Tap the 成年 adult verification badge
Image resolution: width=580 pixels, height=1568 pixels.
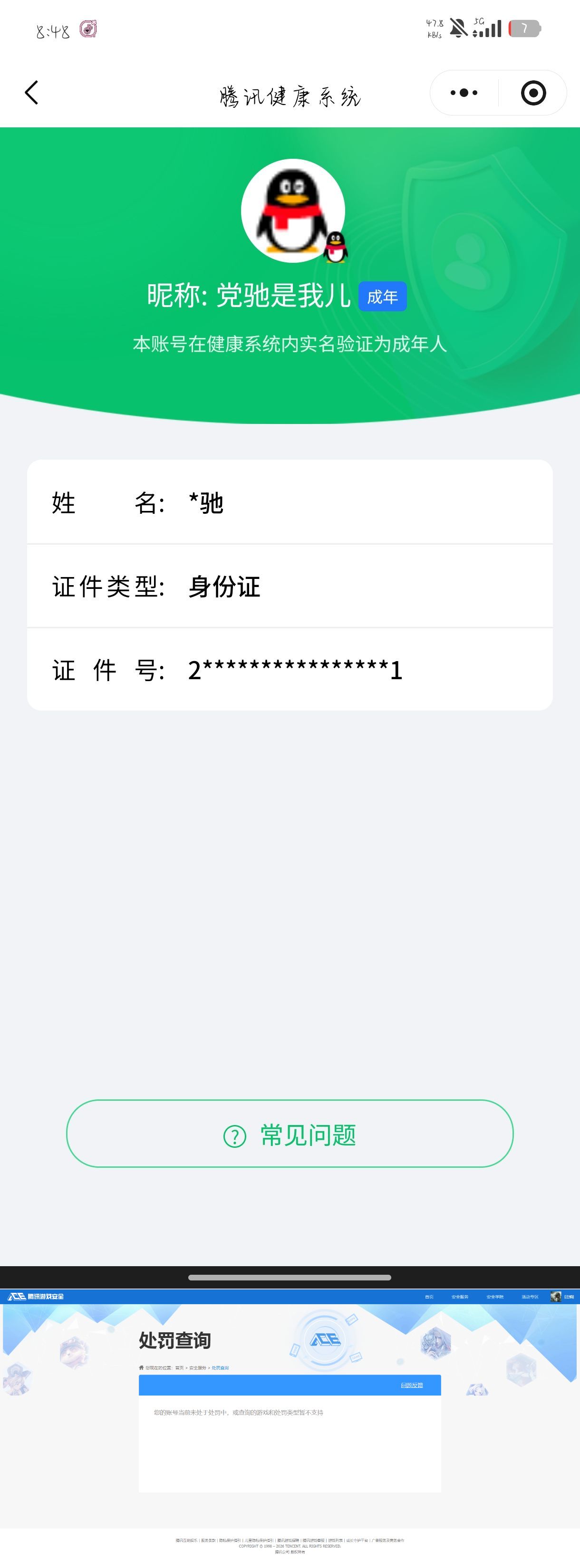382,298
